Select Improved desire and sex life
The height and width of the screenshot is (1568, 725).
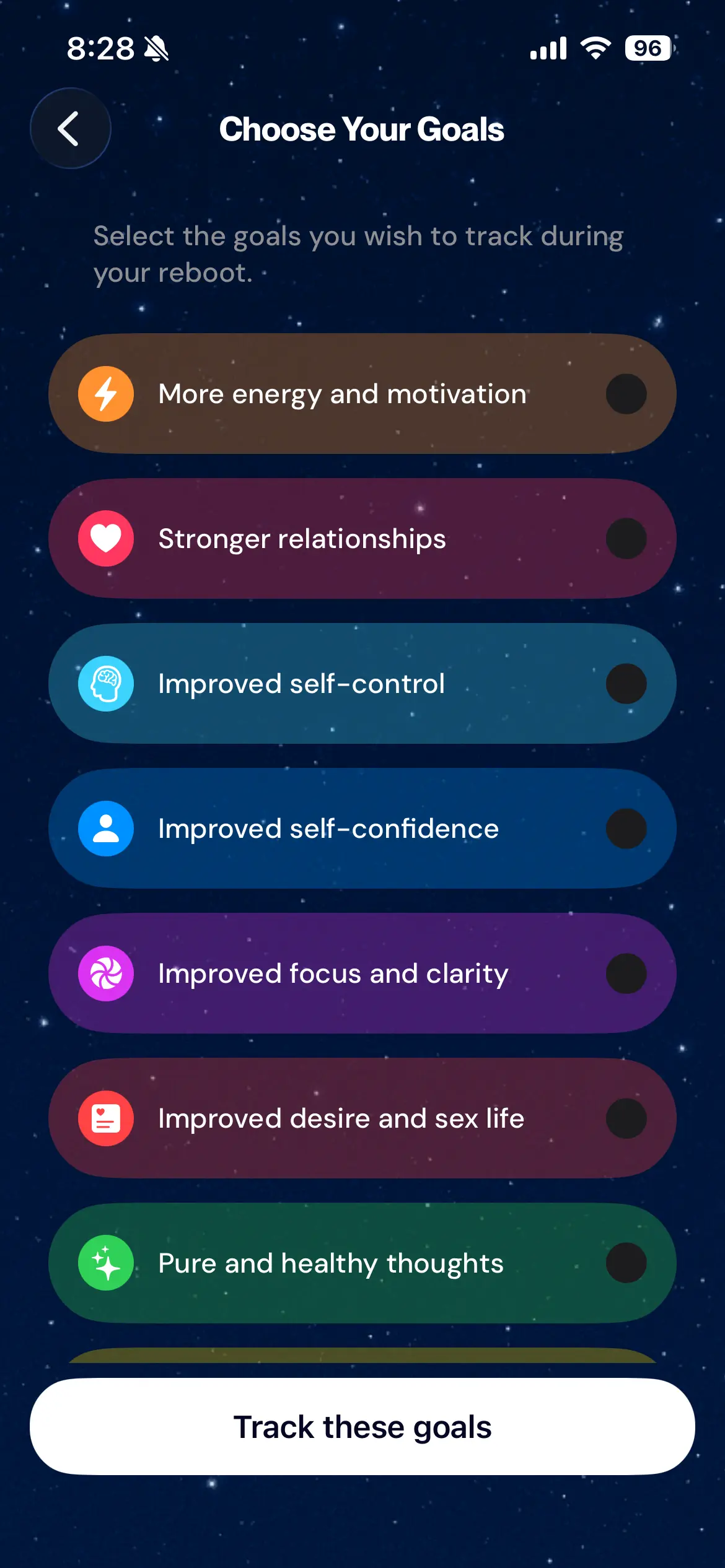[362, 1118]
